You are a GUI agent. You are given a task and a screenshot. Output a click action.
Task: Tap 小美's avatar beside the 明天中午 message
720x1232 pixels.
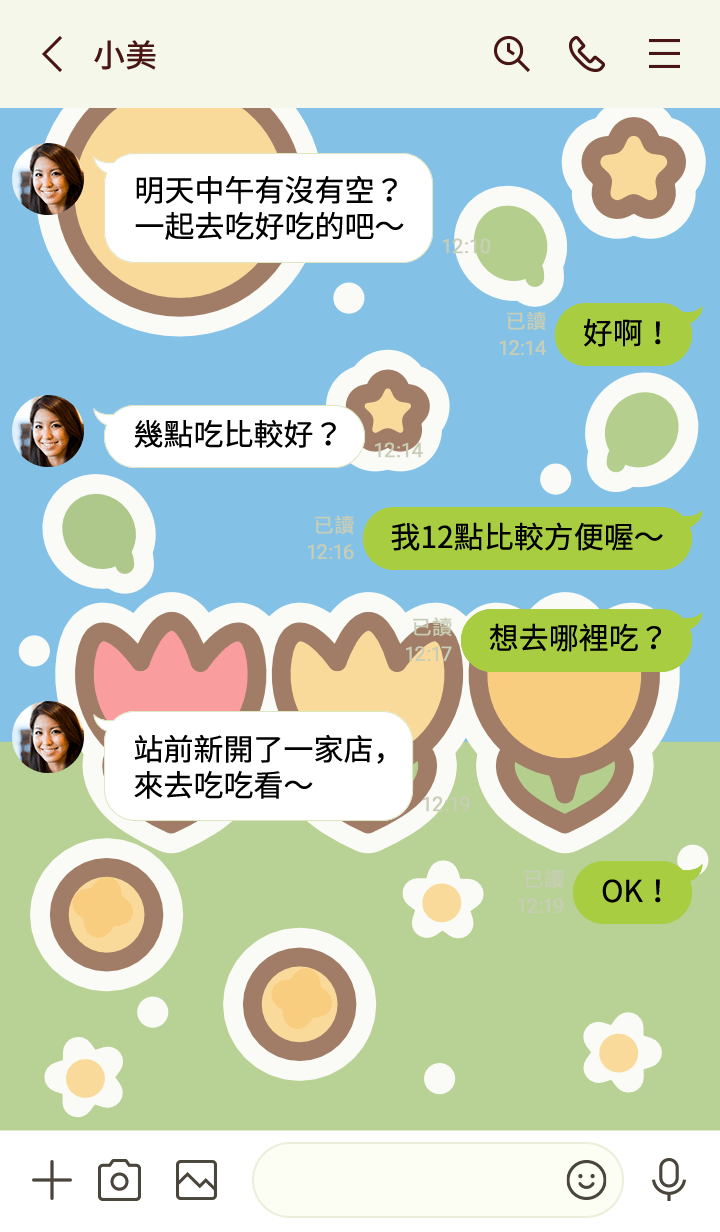pos(48,179)
